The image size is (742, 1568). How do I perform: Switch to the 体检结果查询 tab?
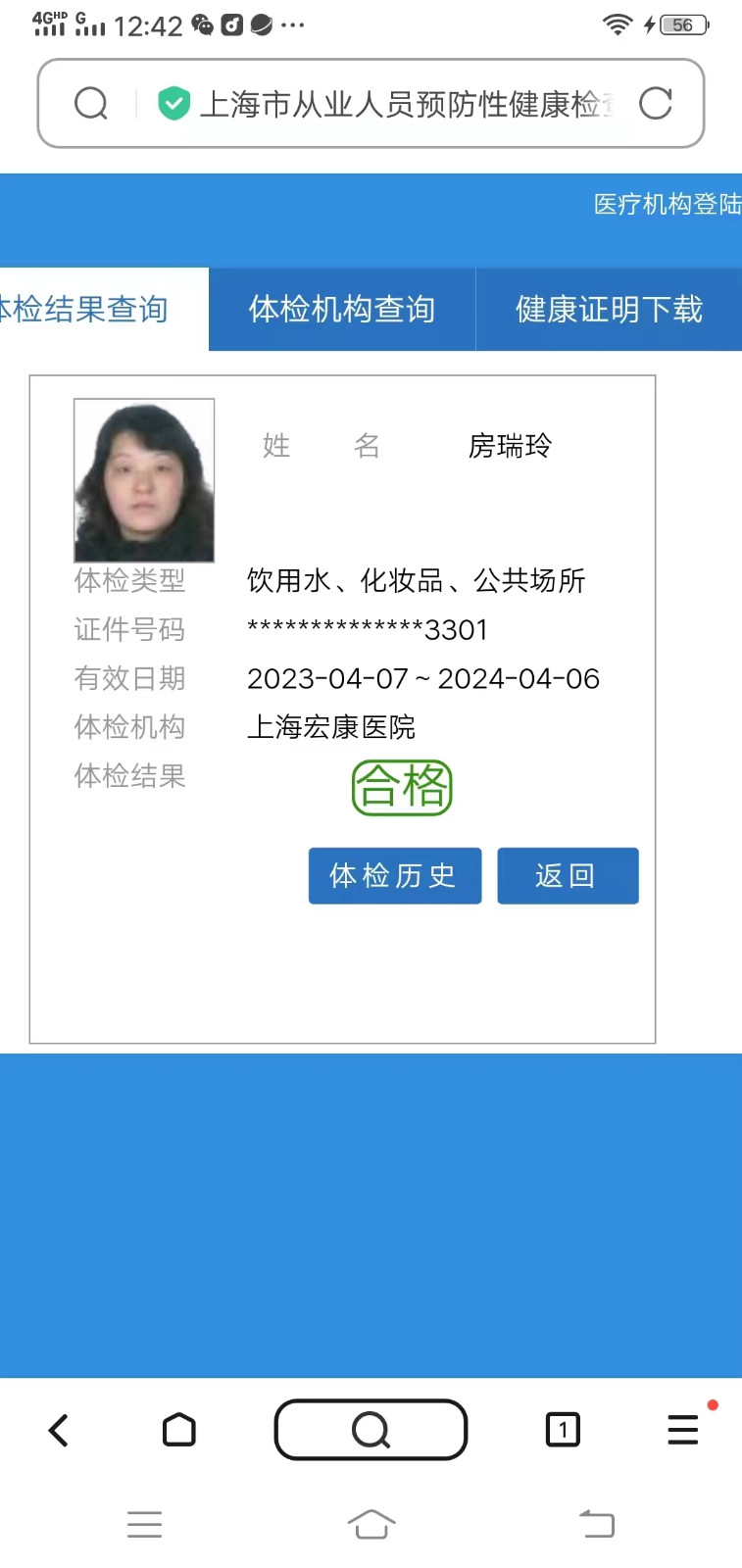(88, 310)
